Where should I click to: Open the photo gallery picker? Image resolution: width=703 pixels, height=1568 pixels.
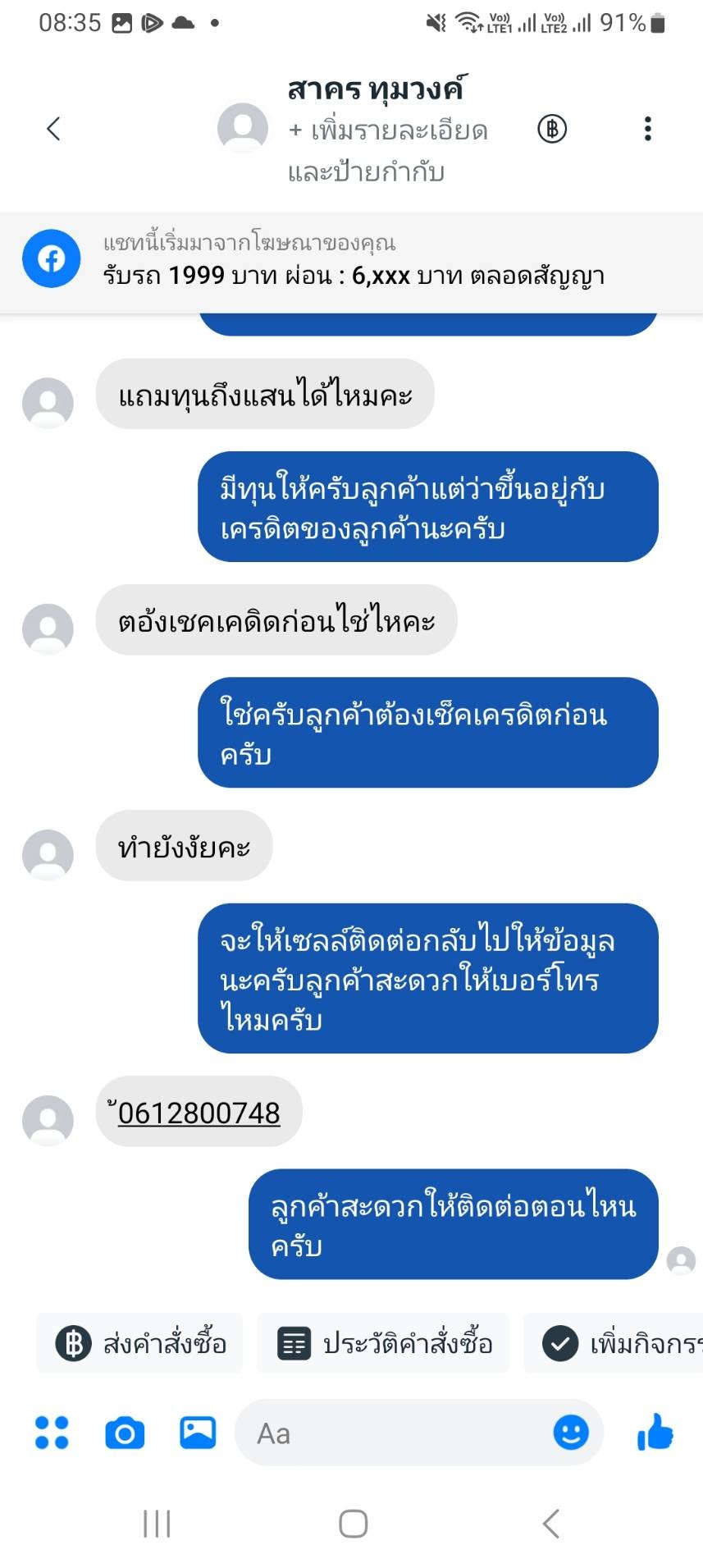[x=198, y=1433]
